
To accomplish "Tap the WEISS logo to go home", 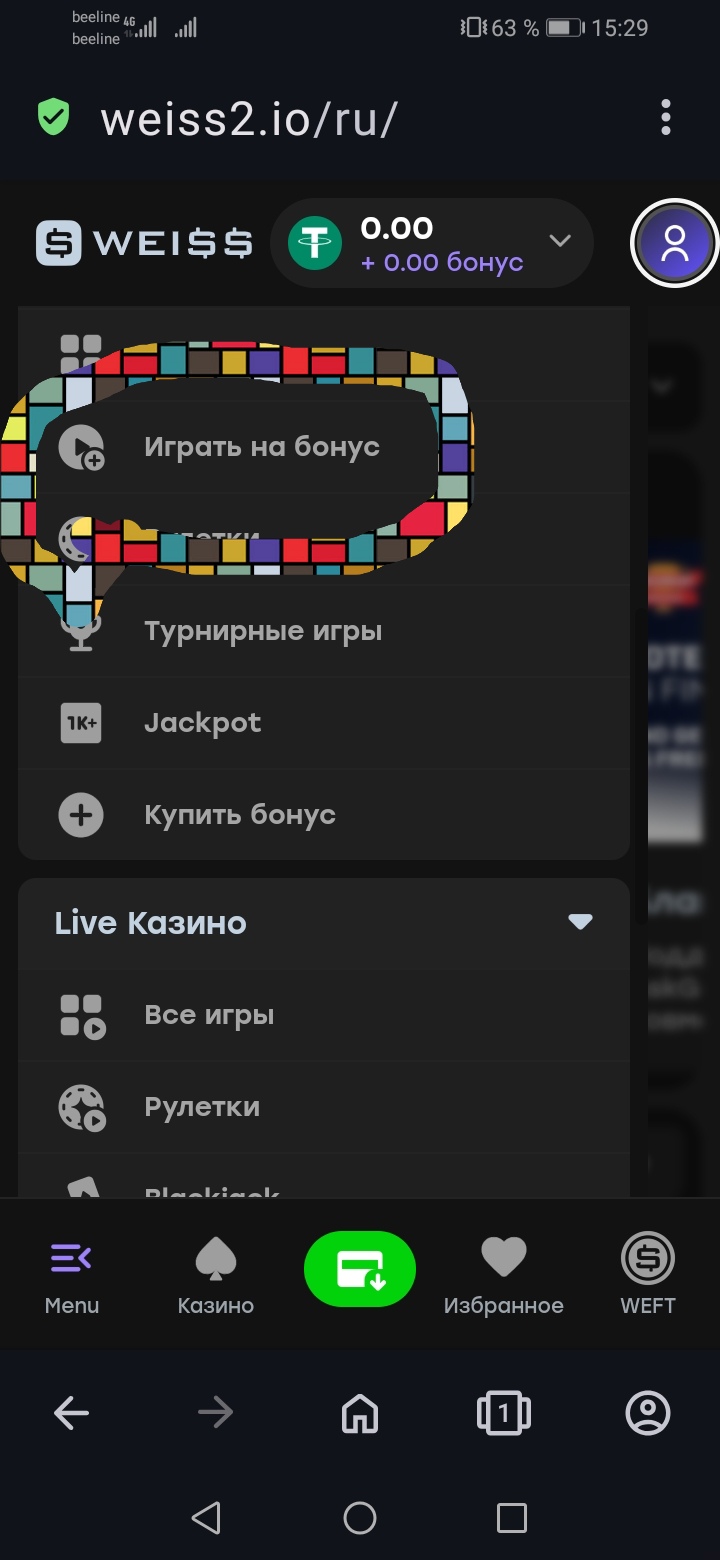I will [145, 243].
